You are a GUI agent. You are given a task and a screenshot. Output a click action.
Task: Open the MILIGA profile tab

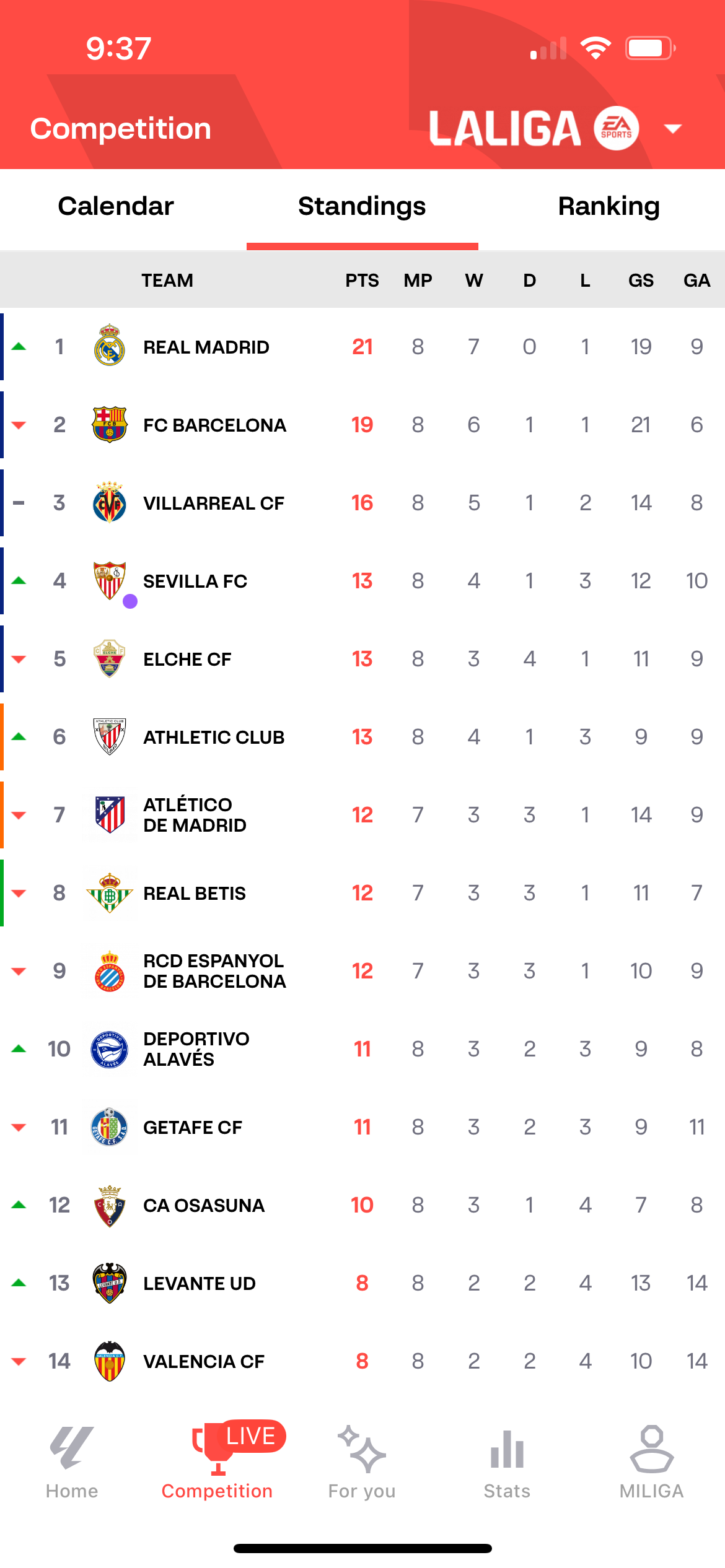[x=652, y=1463]
